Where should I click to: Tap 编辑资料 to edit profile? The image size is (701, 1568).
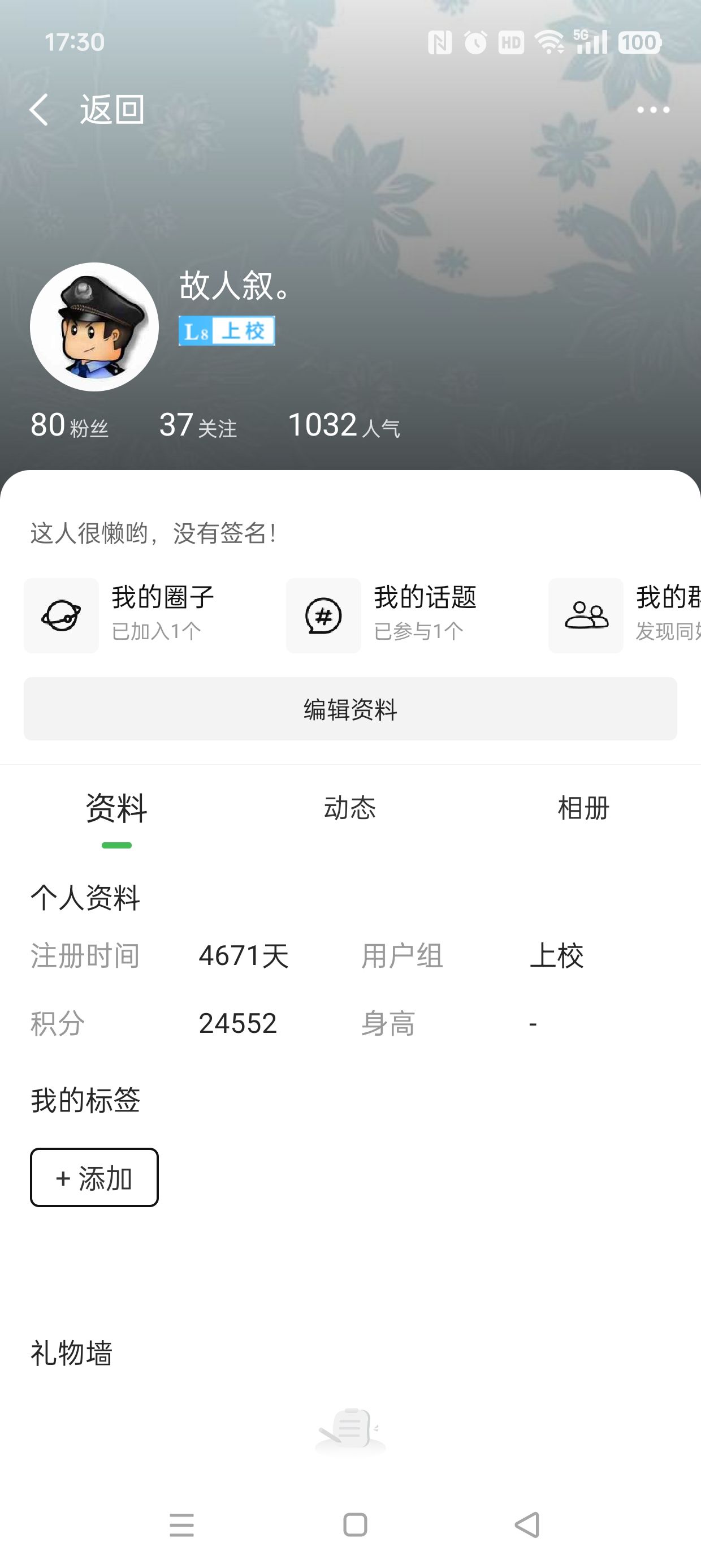(350, 709)
